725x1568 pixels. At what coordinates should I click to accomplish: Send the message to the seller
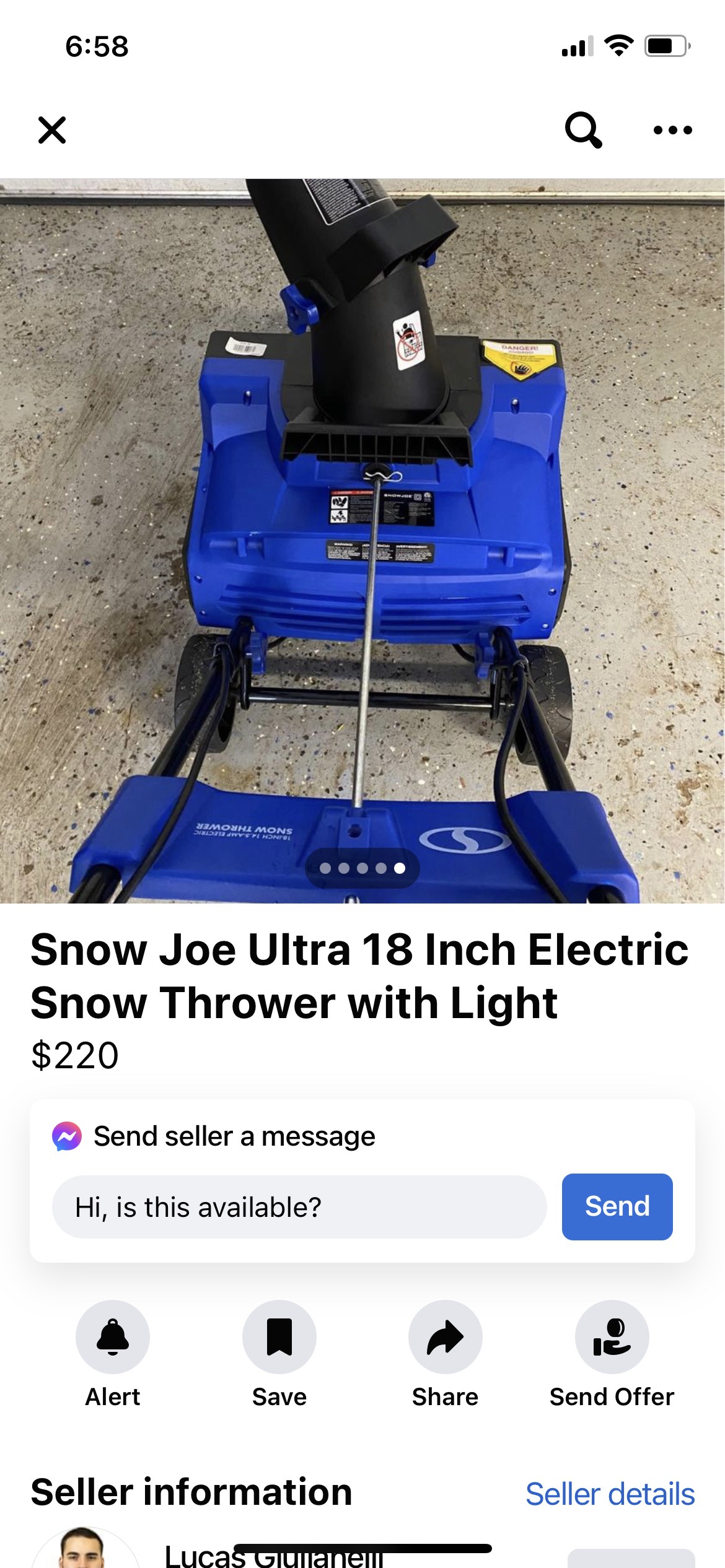pos(617,1206)
